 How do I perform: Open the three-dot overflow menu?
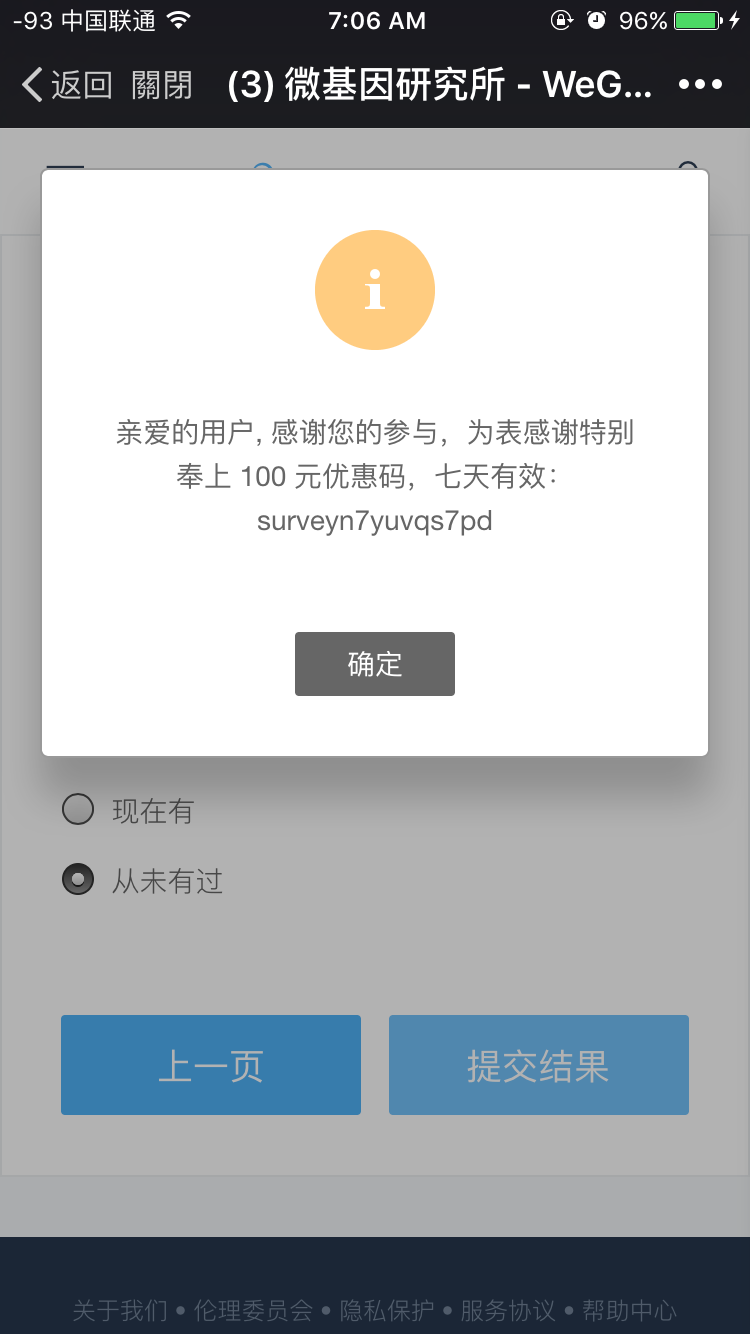tap(700, 85)
